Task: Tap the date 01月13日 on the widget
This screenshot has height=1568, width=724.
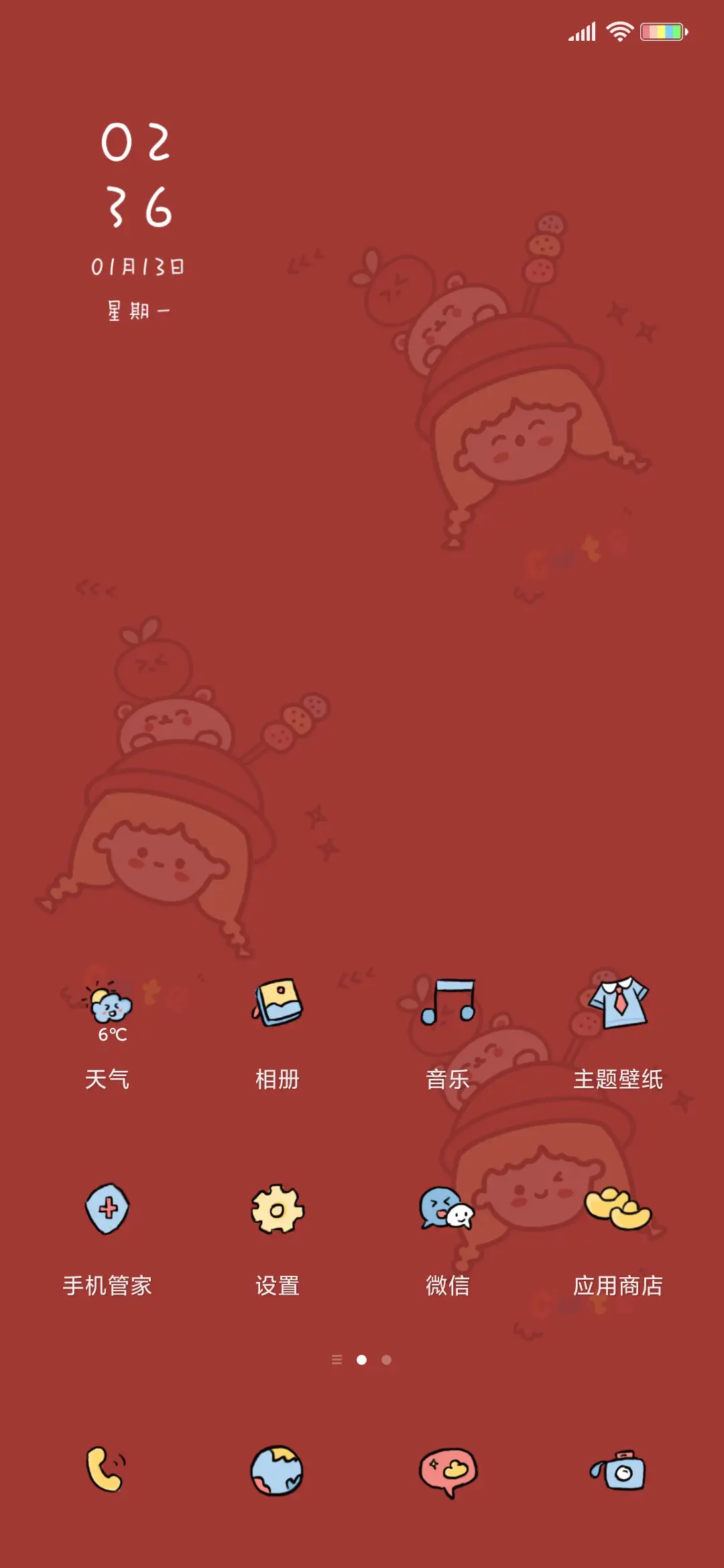Action: click(139, 265)
